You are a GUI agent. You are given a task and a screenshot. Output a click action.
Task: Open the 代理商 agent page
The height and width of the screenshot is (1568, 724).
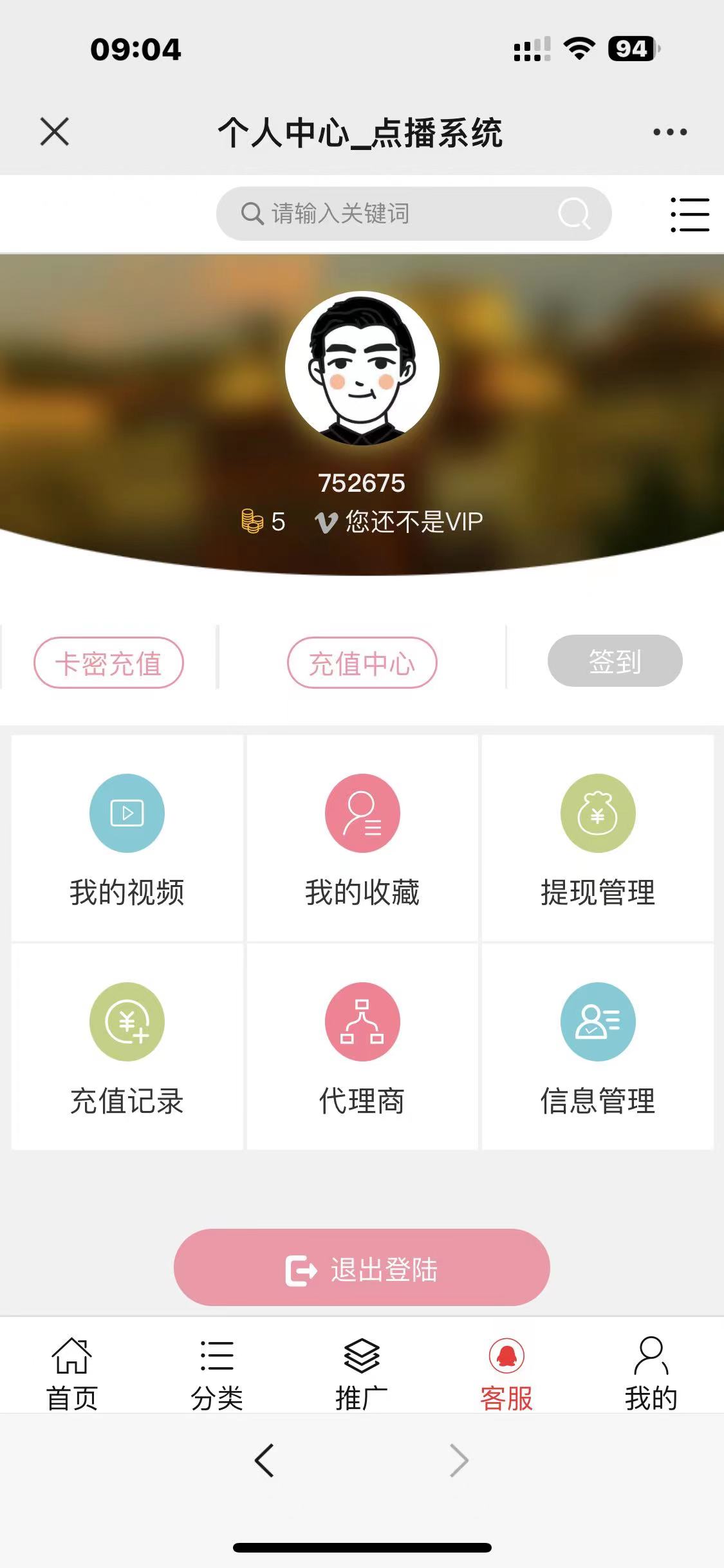(x=362, y=1047)
